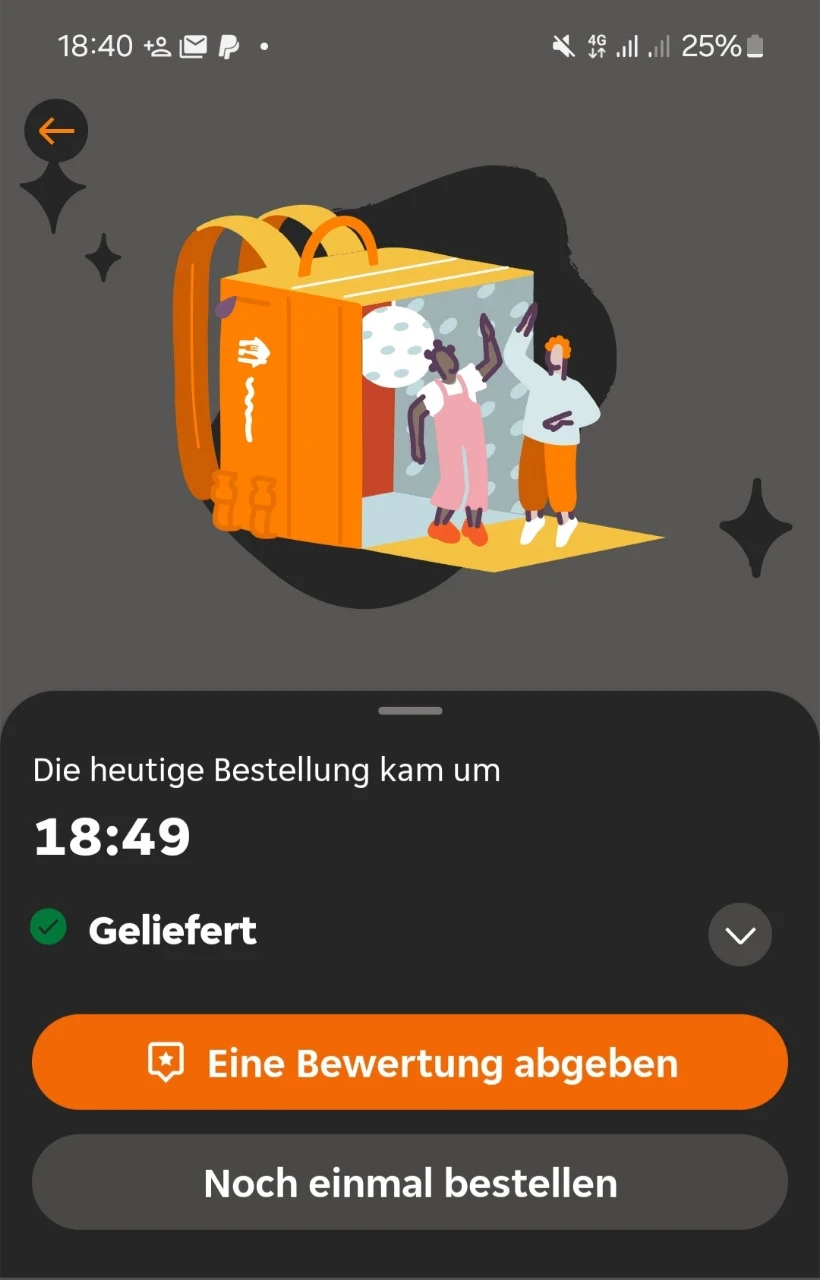Select Noch einmal bestellen
The height and width of the screenshot is (1280, 820).
[410, 1183]
